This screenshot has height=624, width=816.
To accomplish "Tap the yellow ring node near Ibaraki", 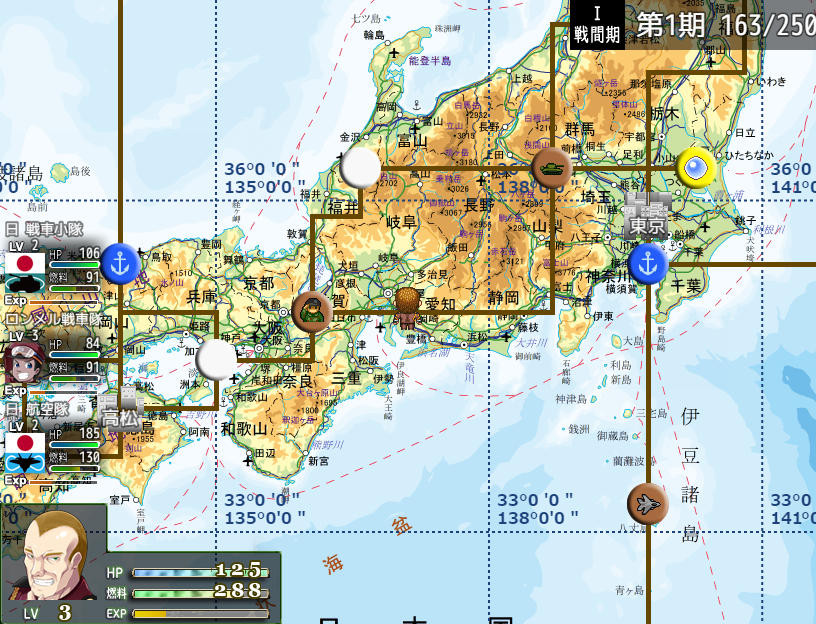I will 695,169.
